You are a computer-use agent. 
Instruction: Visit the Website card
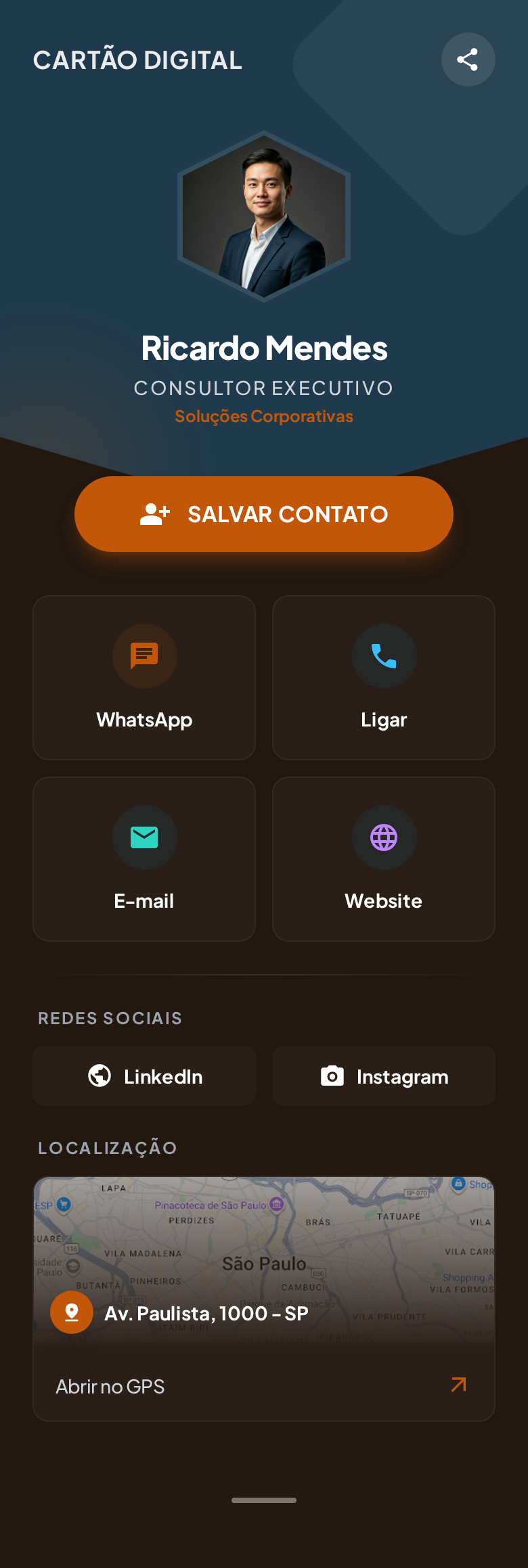pos(384,859)
